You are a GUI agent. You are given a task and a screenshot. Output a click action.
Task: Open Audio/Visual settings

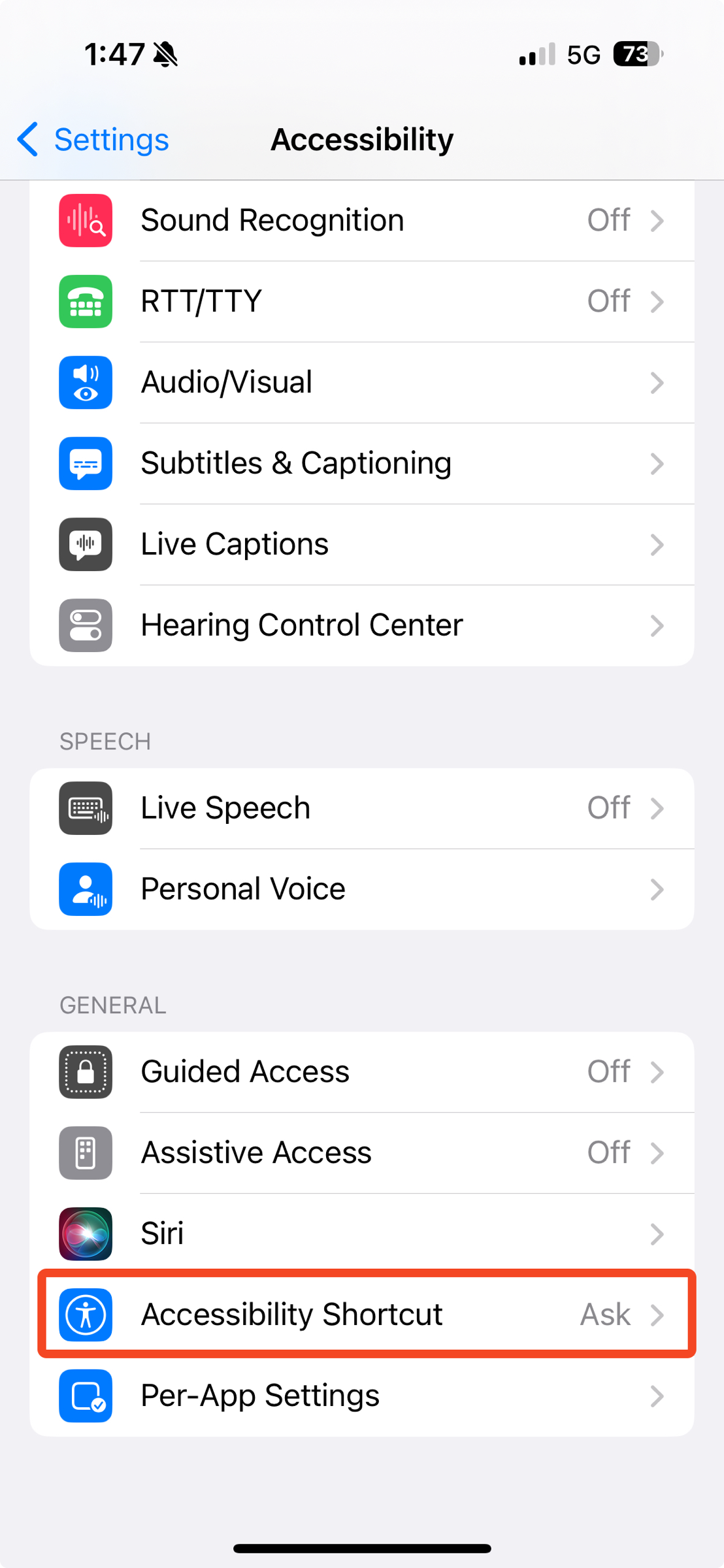pos(361,382)
